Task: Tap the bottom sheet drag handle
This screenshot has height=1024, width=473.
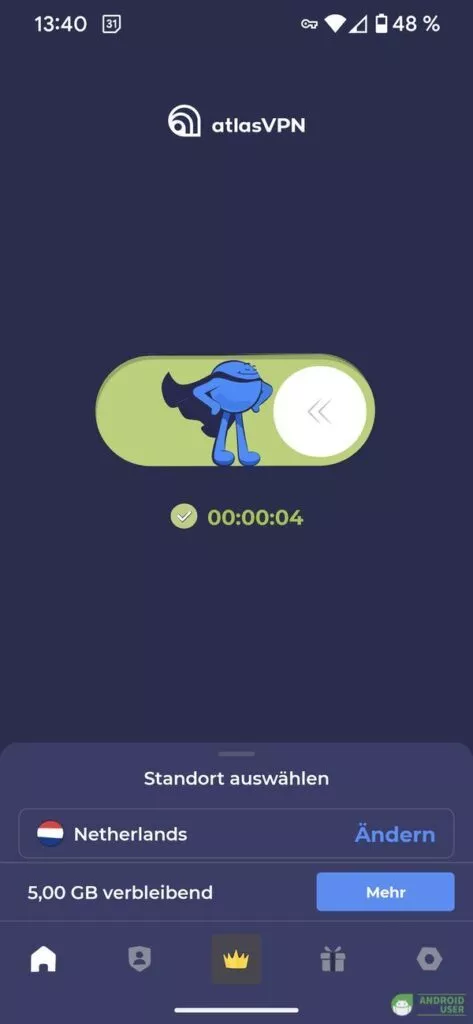Action: pyautogui.click(x=236, y=754)
